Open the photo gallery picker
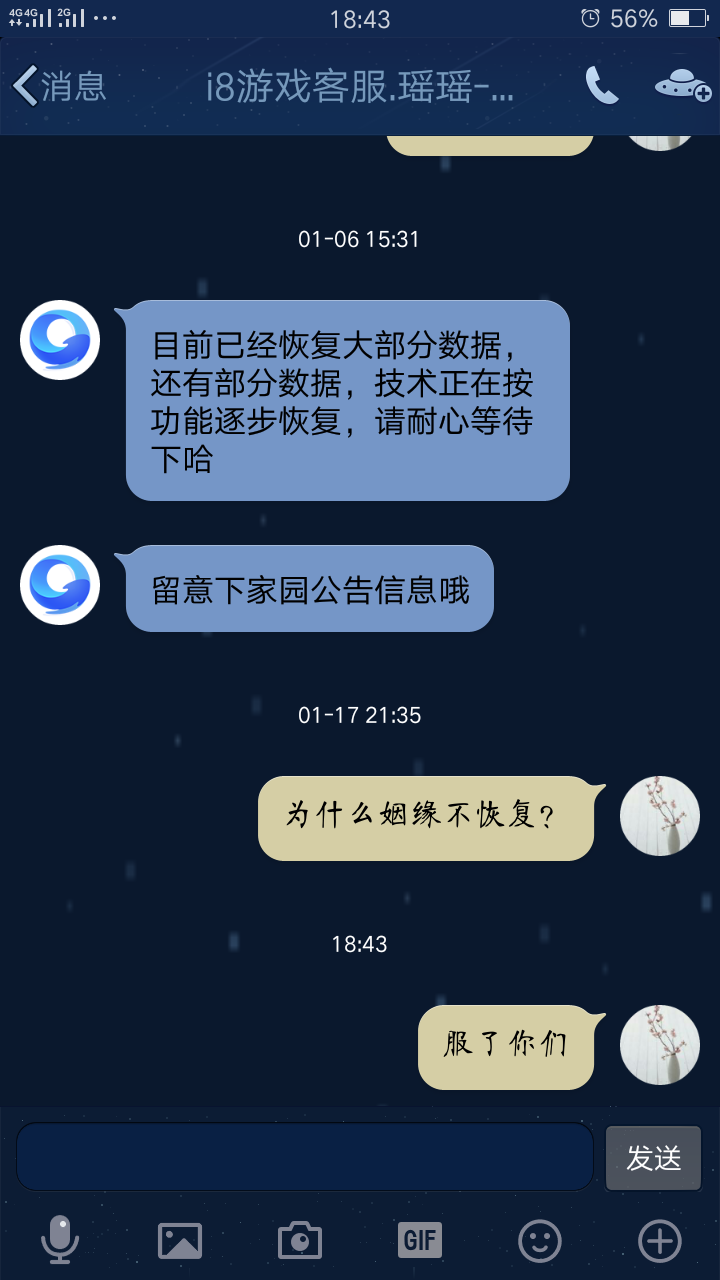 [180, 1241]
